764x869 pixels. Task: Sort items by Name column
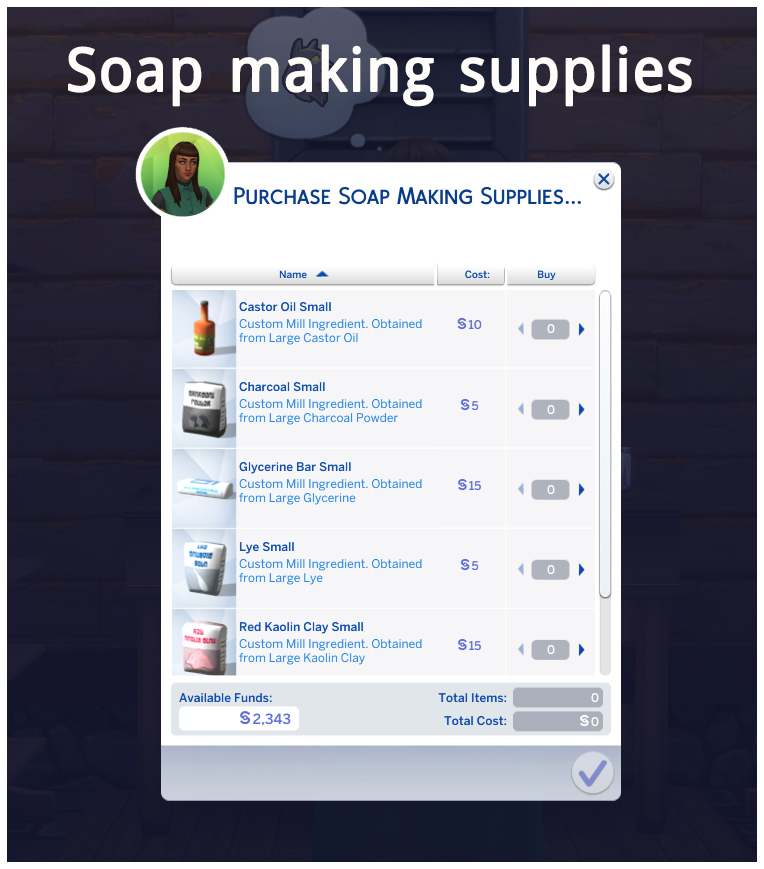(x=302, y=274)
